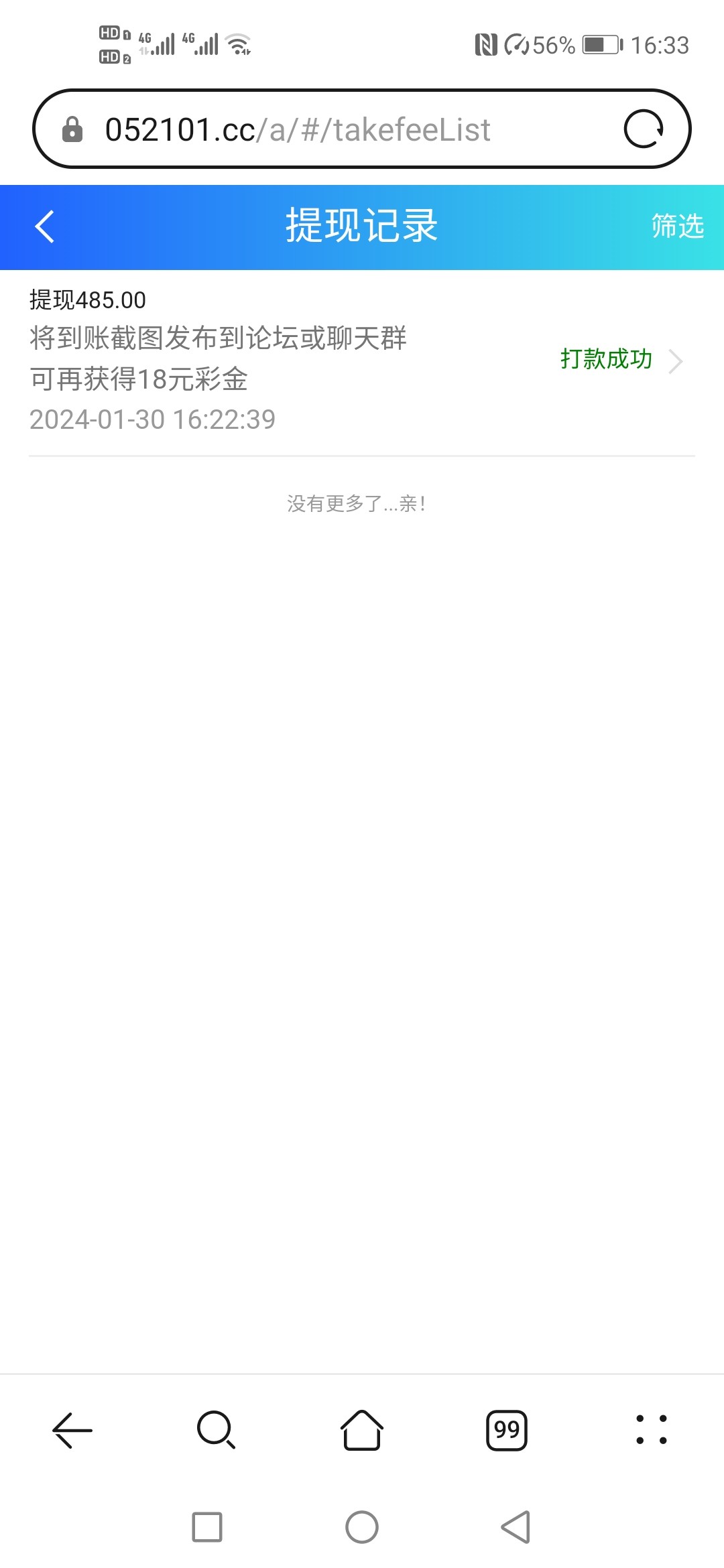Image resolution: width=724 pixels, height=1568 pixels.
Task: Open the tab switcher showing 99 tabs
Action: tap(507, 1430)
